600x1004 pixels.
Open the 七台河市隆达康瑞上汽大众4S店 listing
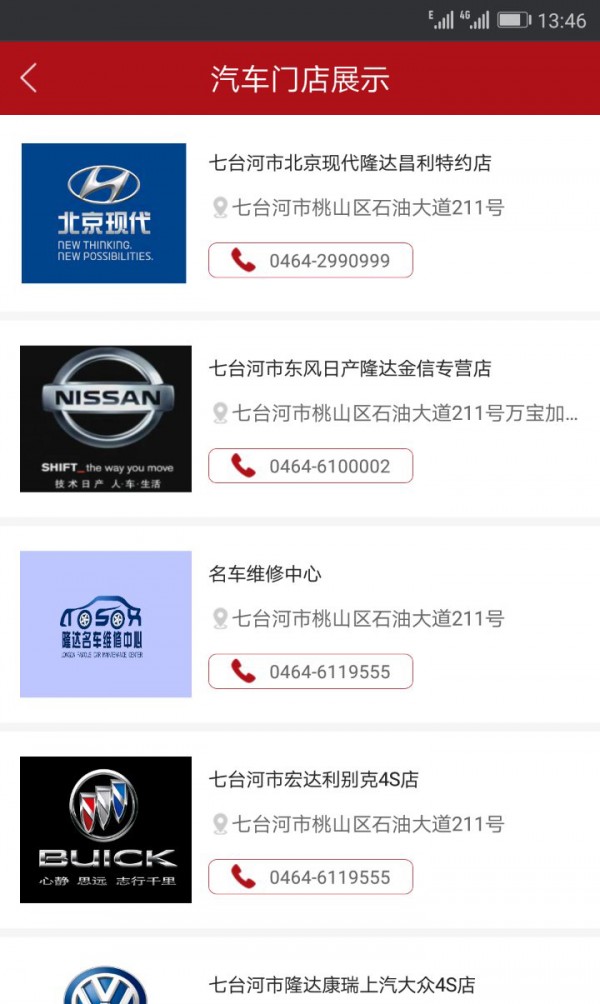click(342, 984)
